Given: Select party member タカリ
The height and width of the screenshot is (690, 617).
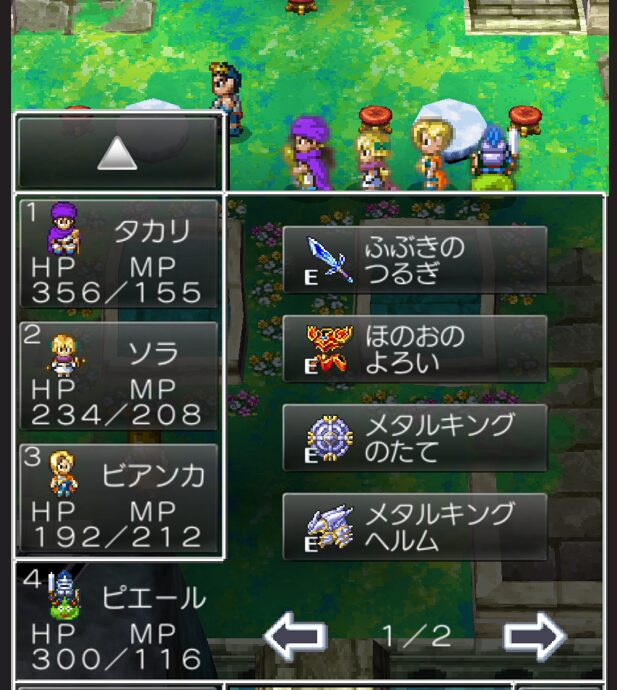Looking at the screenshot, I should pos(118,253).
